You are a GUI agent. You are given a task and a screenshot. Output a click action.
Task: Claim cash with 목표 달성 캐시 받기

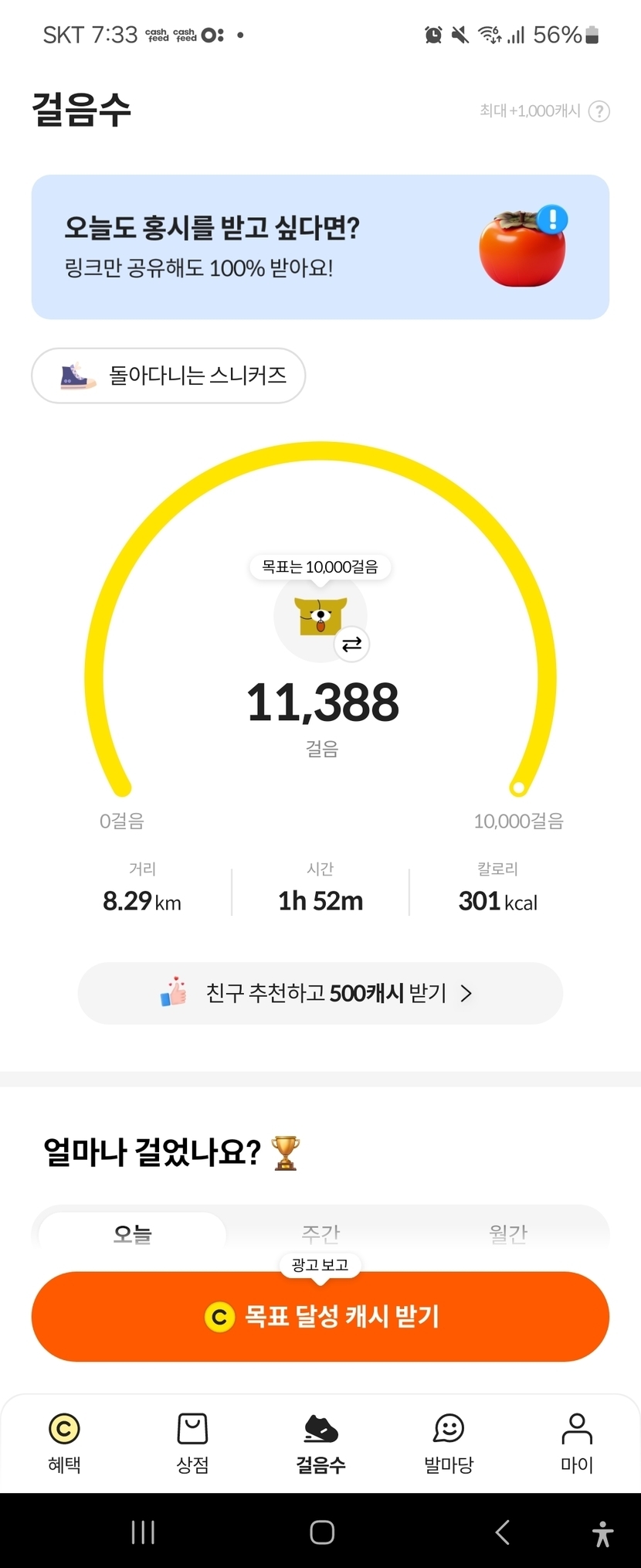320,1316
